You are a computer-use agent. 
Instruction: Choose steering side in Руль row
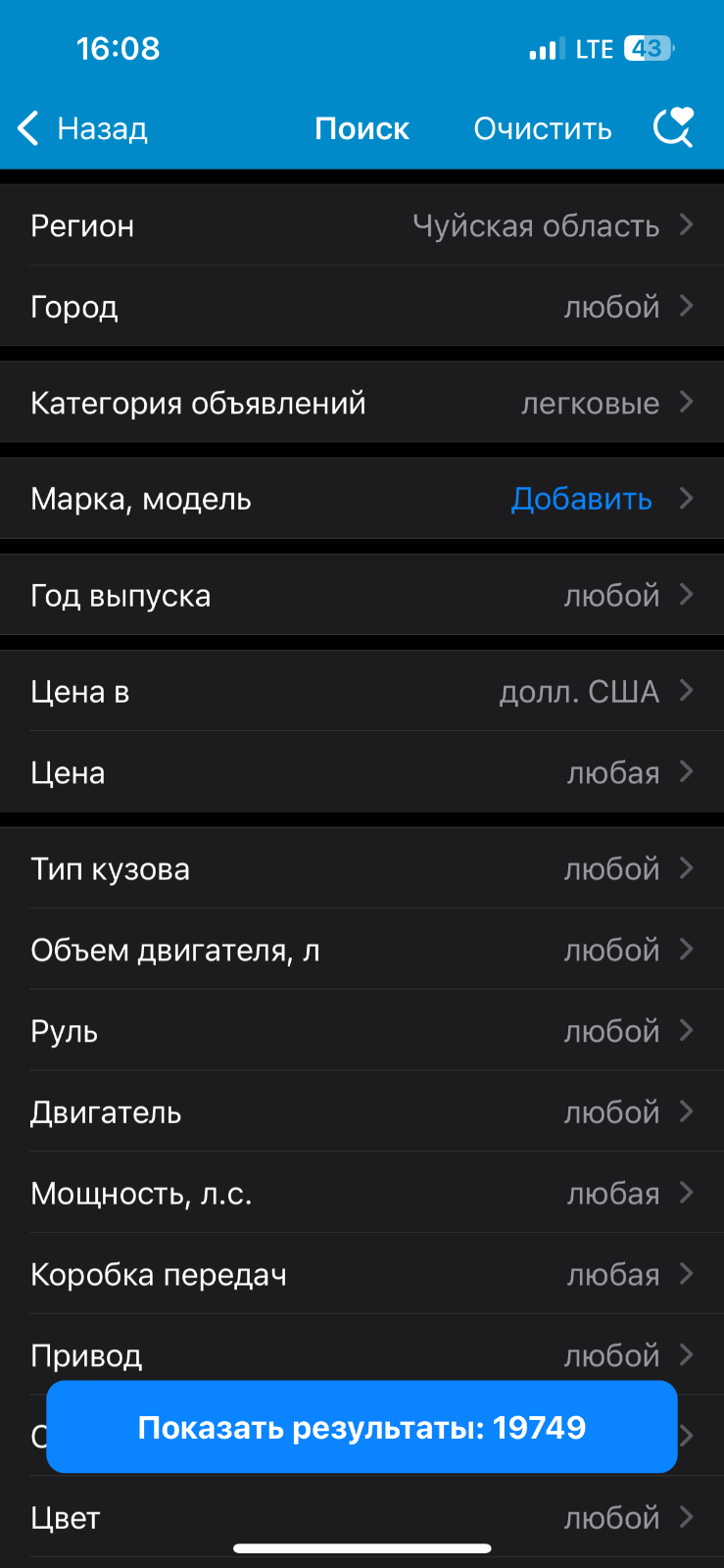pos(362,1031)
